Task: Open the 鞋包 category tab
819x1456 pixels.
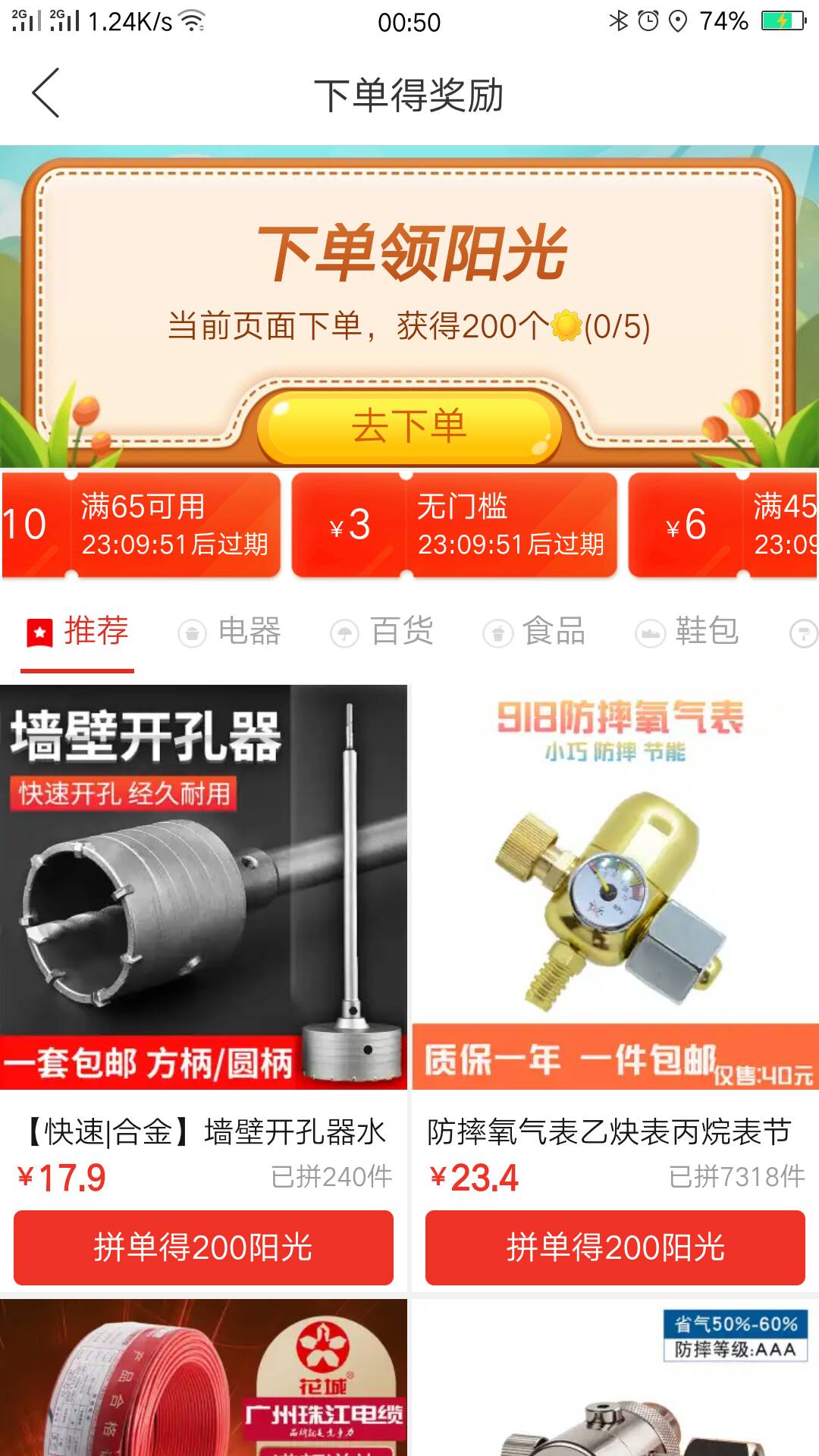Action: (688, 632)
